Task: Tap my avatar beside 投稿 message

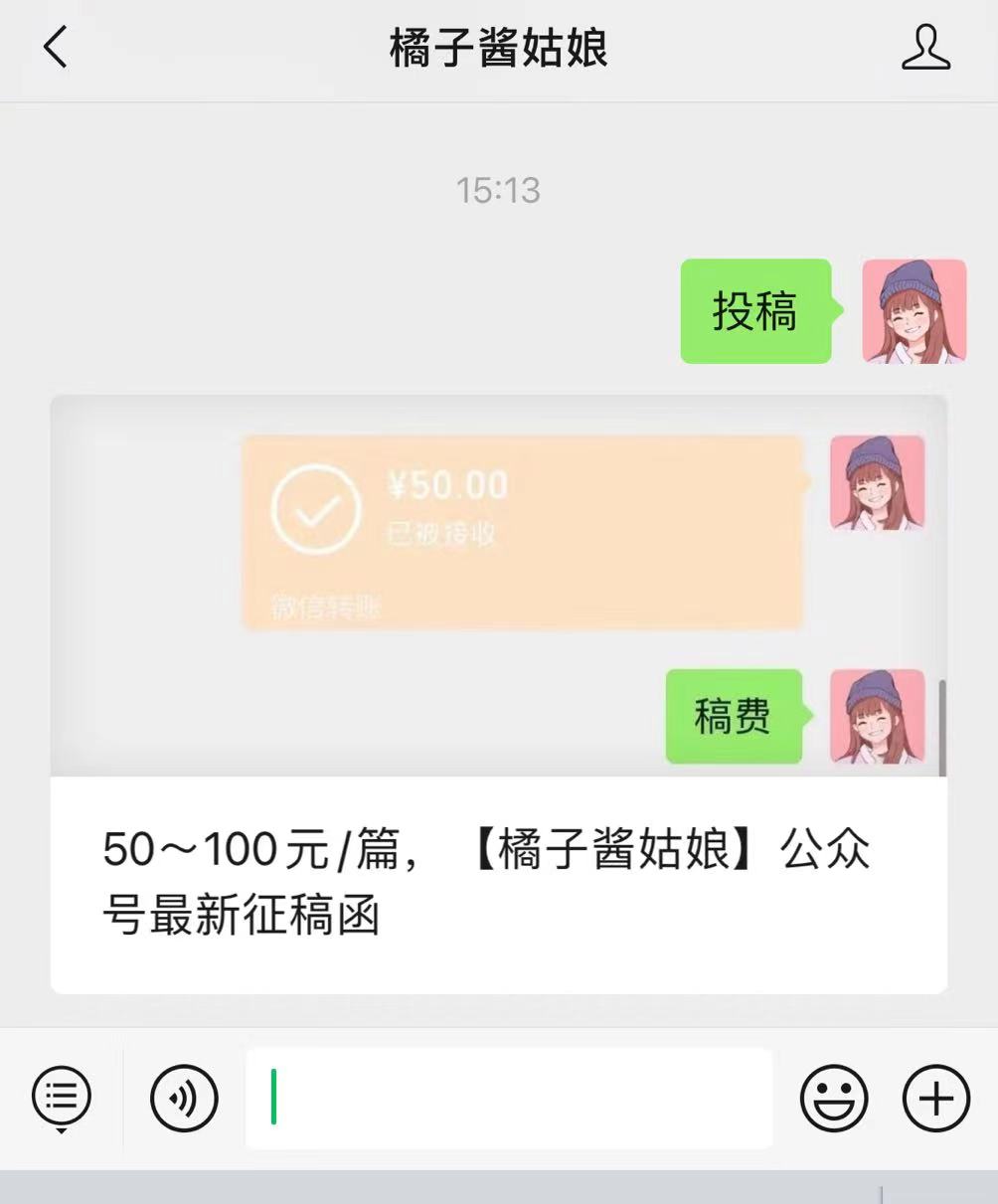Action: (x=914, y=311)
